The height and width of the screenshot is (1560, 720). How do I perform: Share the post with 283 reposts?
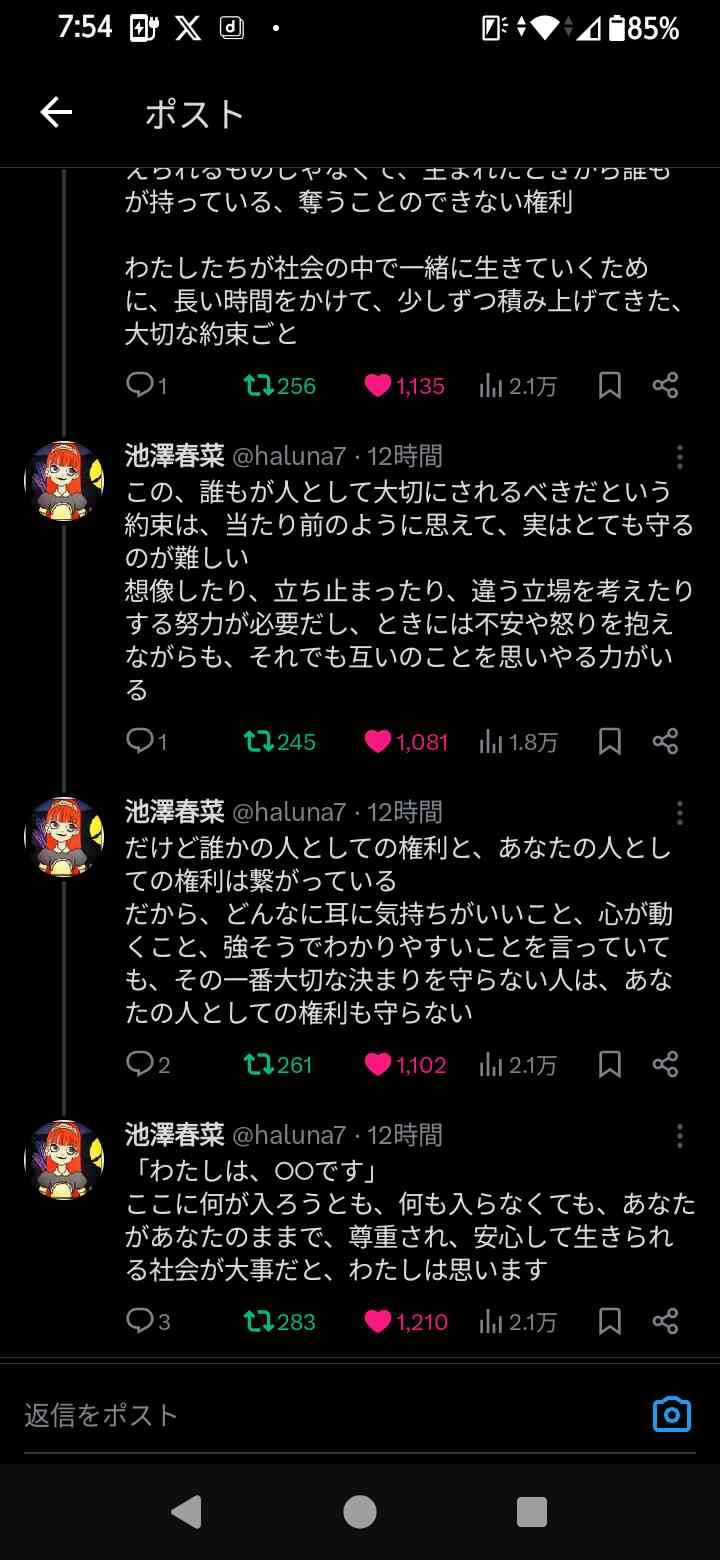(x=665, y=1321)
